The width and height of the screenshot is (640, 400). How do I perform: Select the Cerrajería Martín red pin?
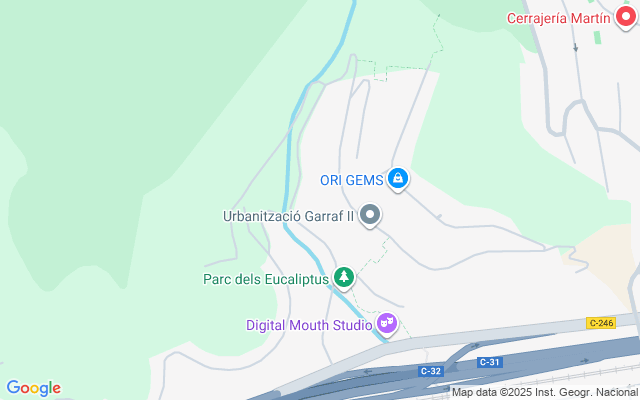[627, 18]
